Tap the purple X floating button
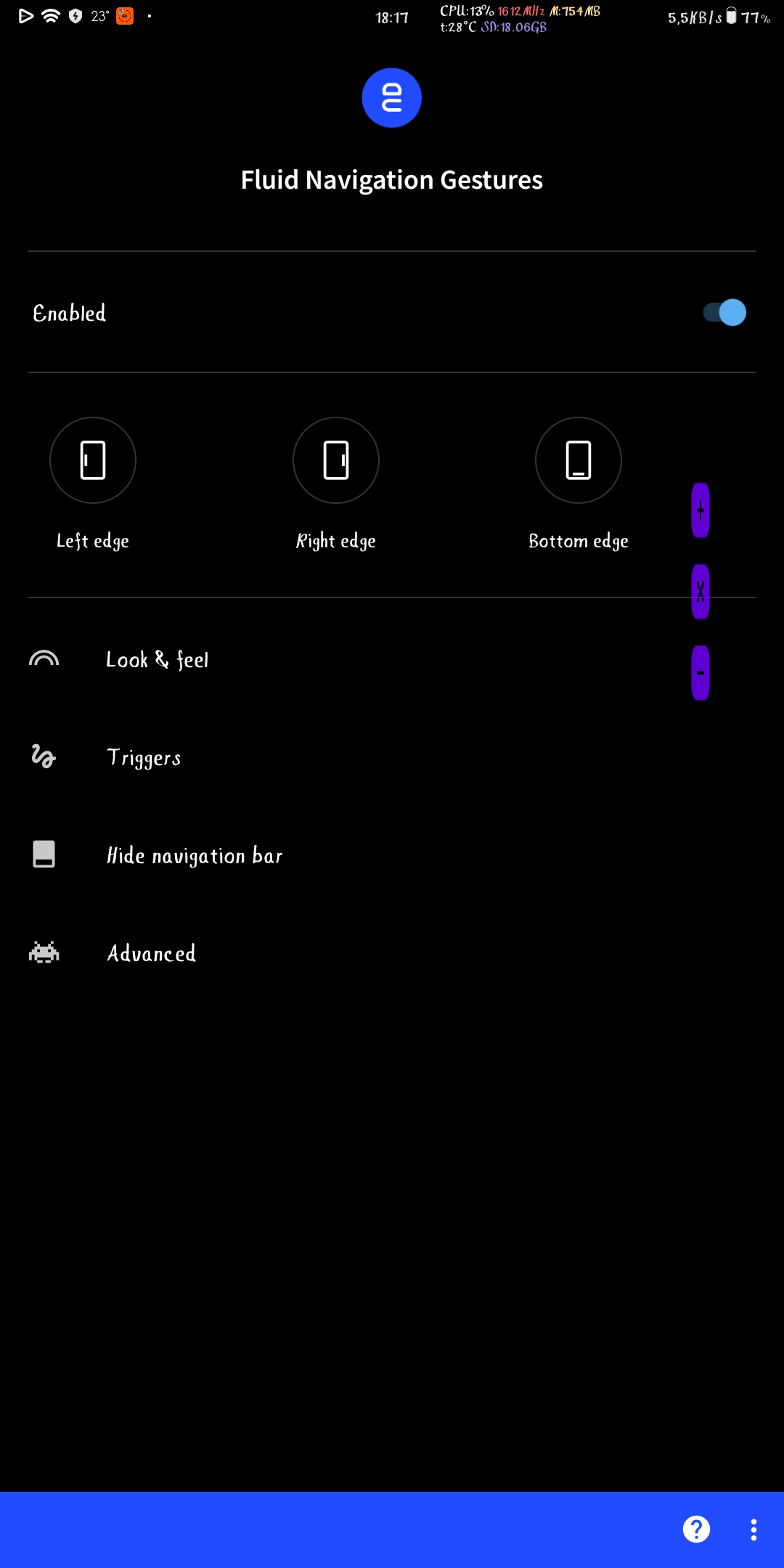Screen dimensions: 784x1568 [701, 592]
